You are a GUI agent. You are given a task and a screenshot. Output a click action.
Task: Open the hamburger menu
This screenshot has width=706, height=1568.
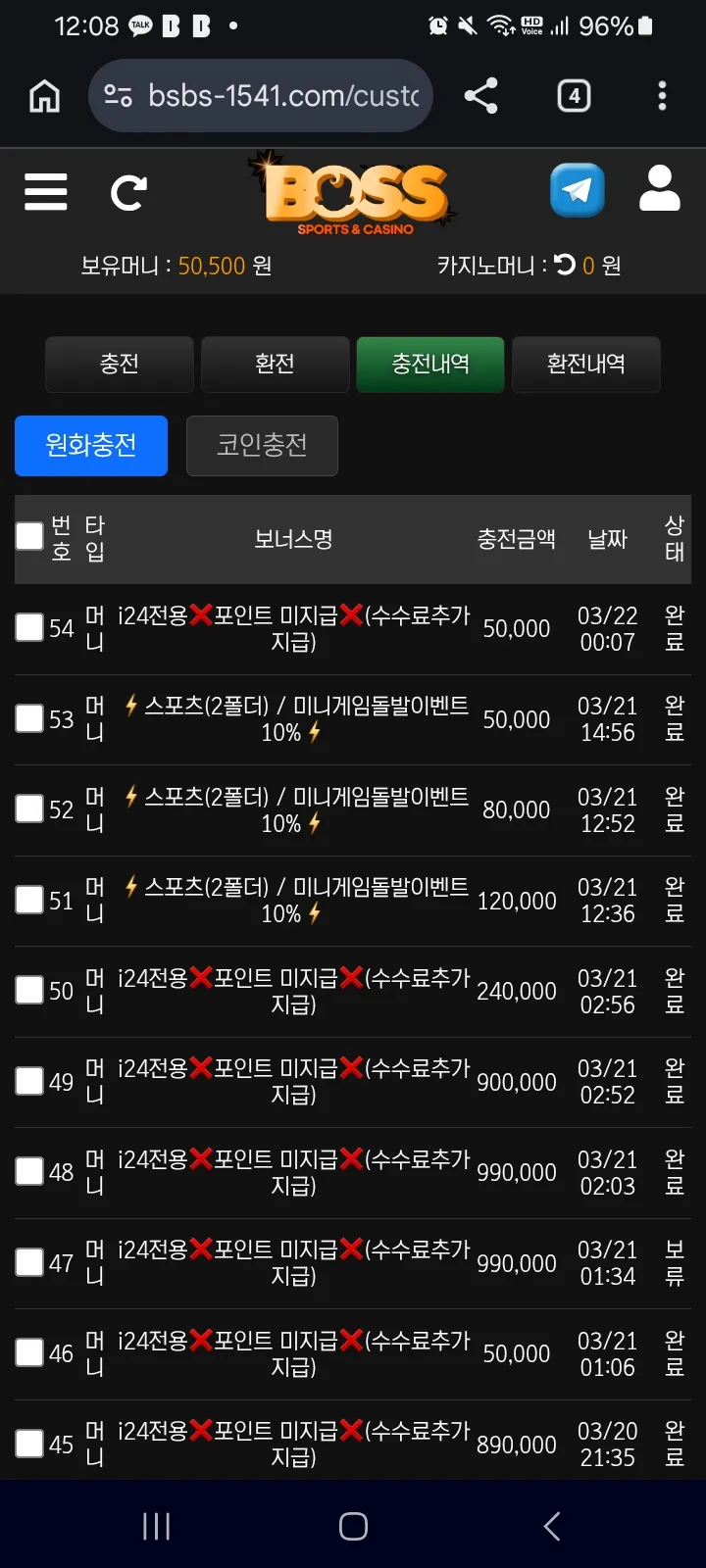(46, 192)
